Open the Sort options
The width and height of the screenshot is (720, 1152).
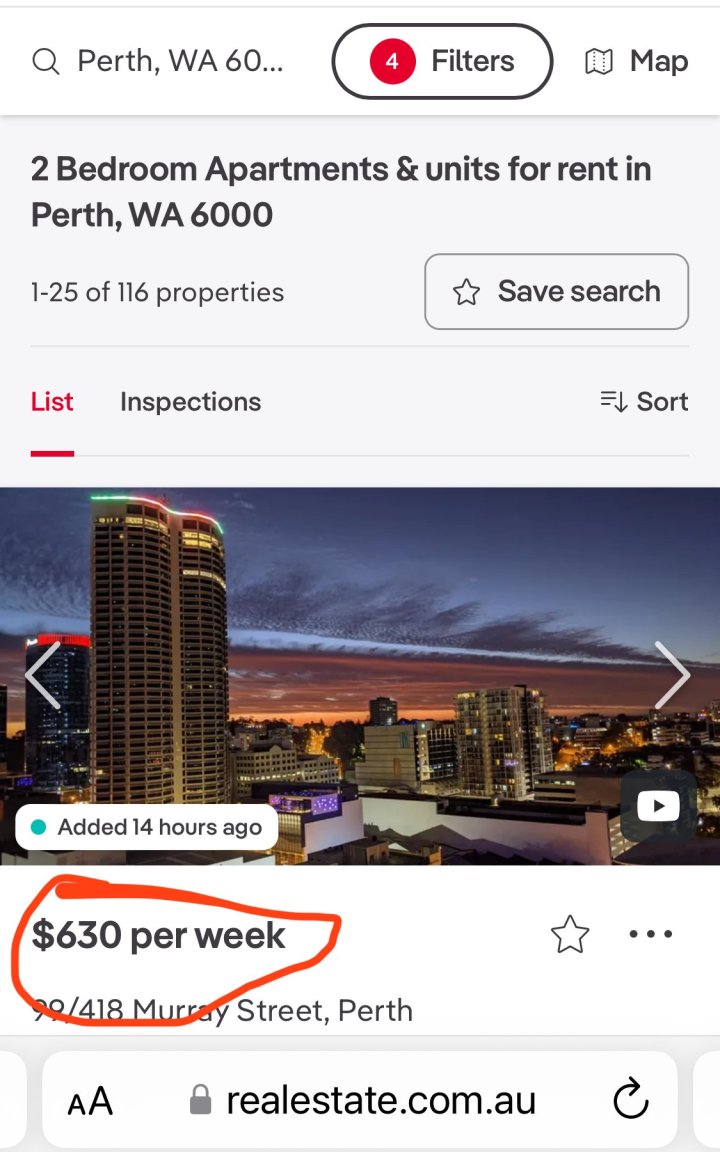coord(644,402)
